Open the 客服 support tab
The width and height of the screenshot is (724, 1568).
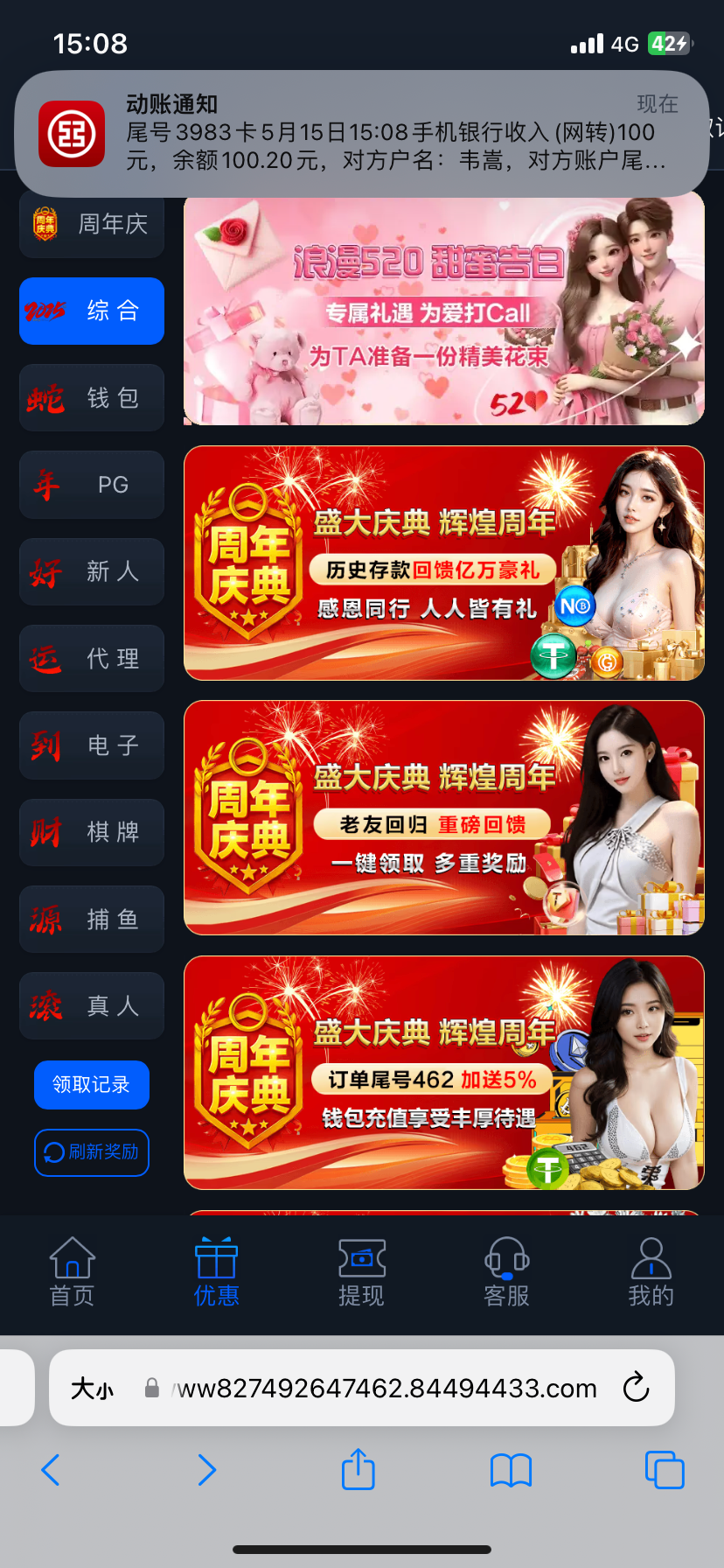506,1272
